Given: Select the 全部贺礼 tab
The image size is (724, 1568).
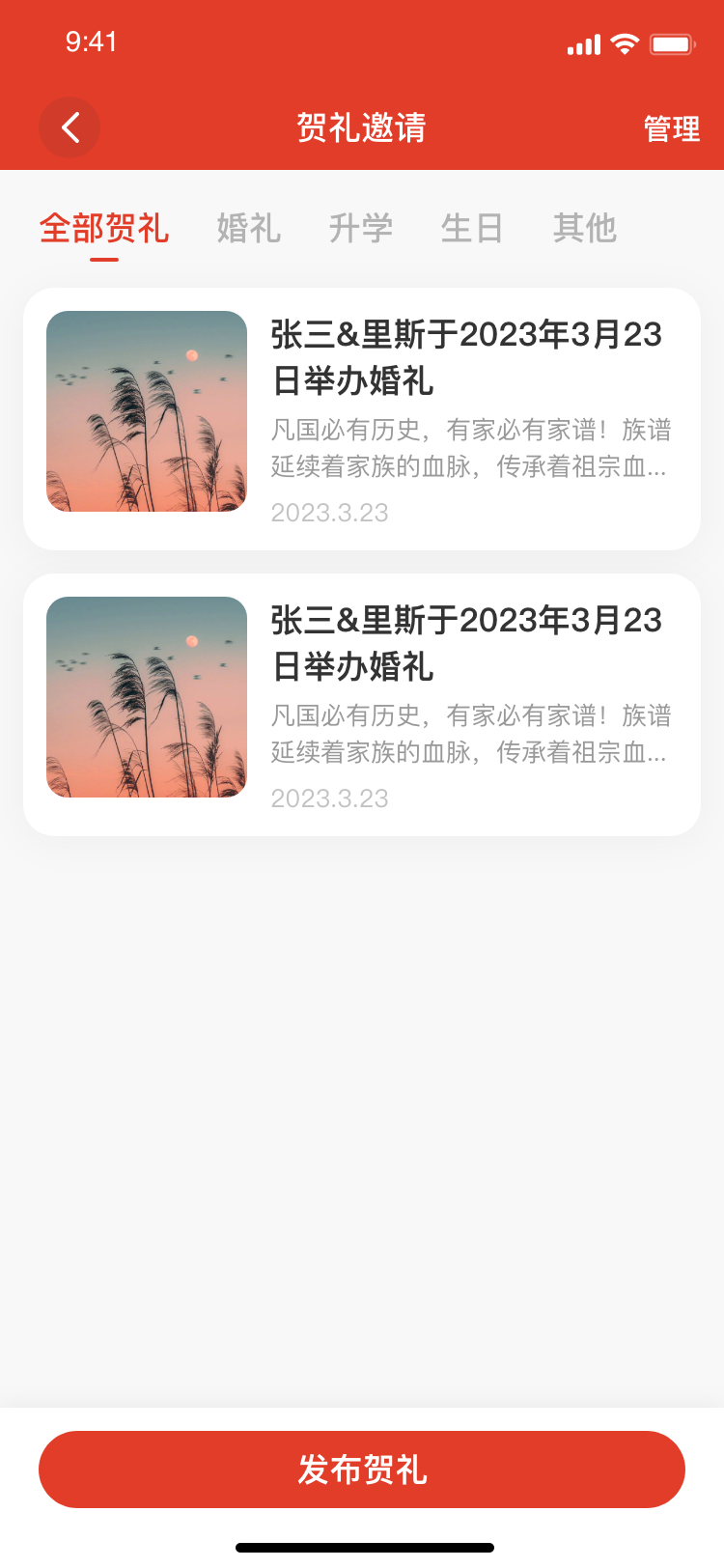Looking at the screenshot, I should (104, 229).
